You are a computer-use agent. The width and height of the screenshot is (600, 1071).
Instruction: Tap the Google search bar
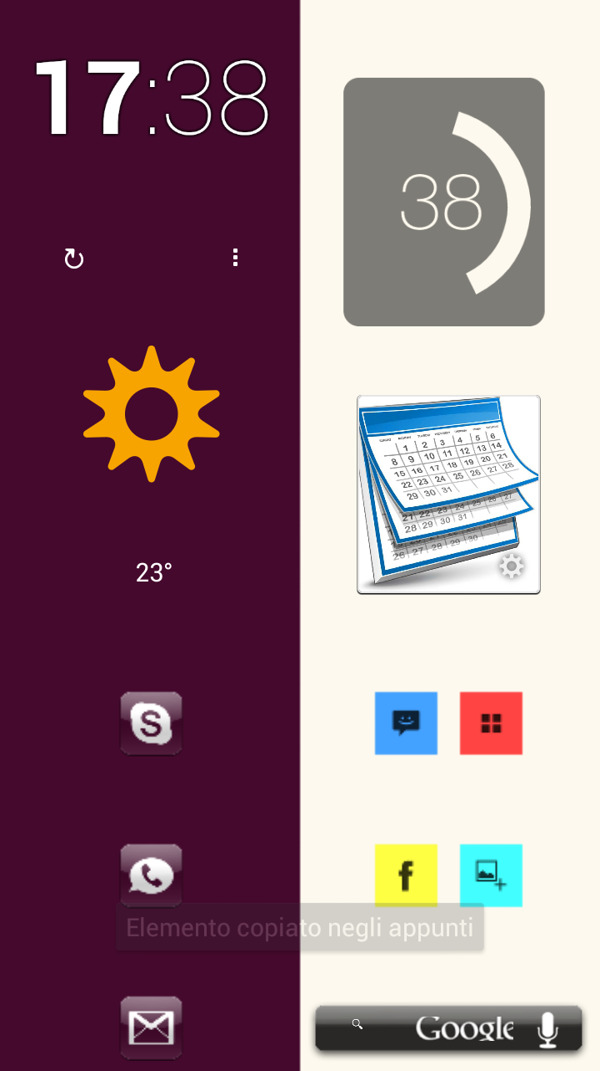point(430,1028)
